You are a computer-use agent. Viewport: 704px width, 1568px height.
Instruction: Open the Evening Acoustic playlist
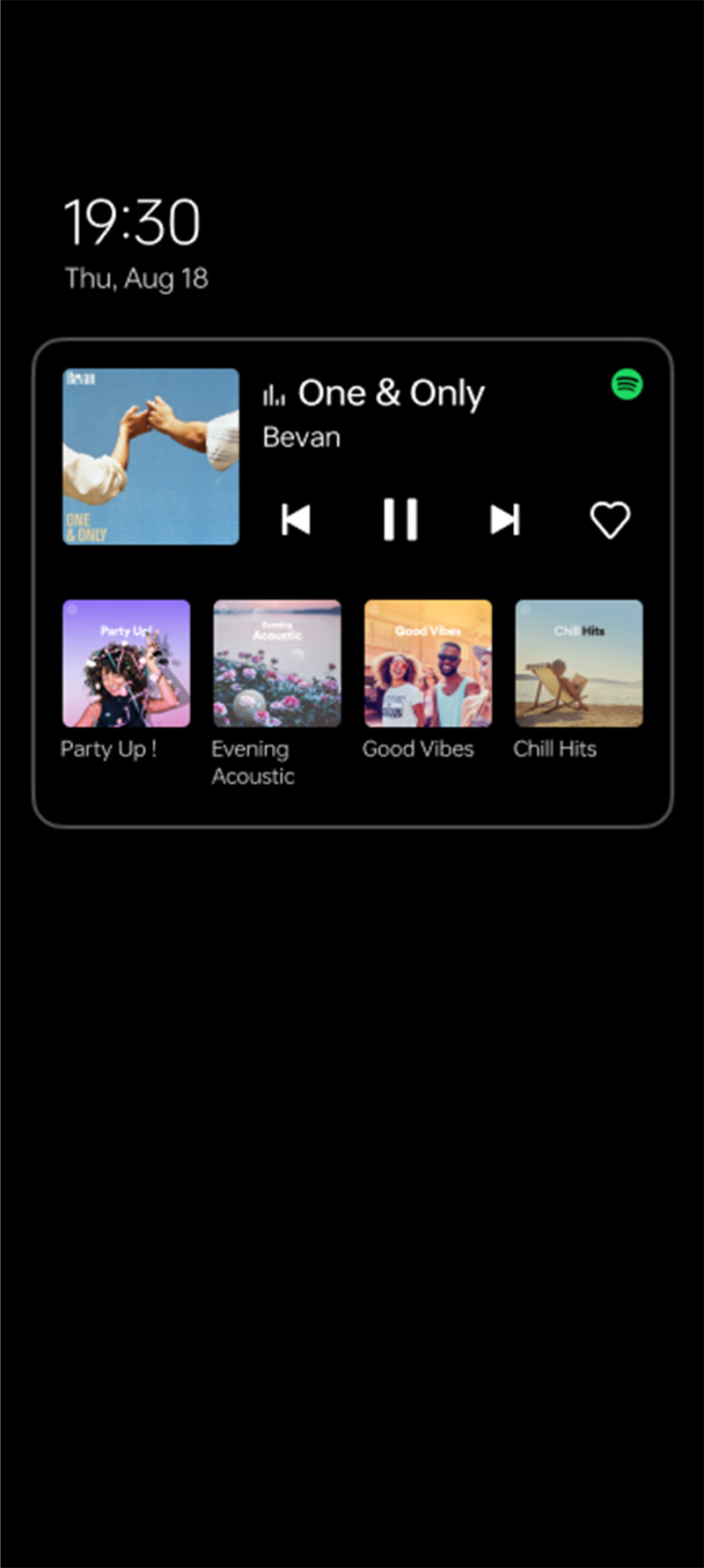277,663
